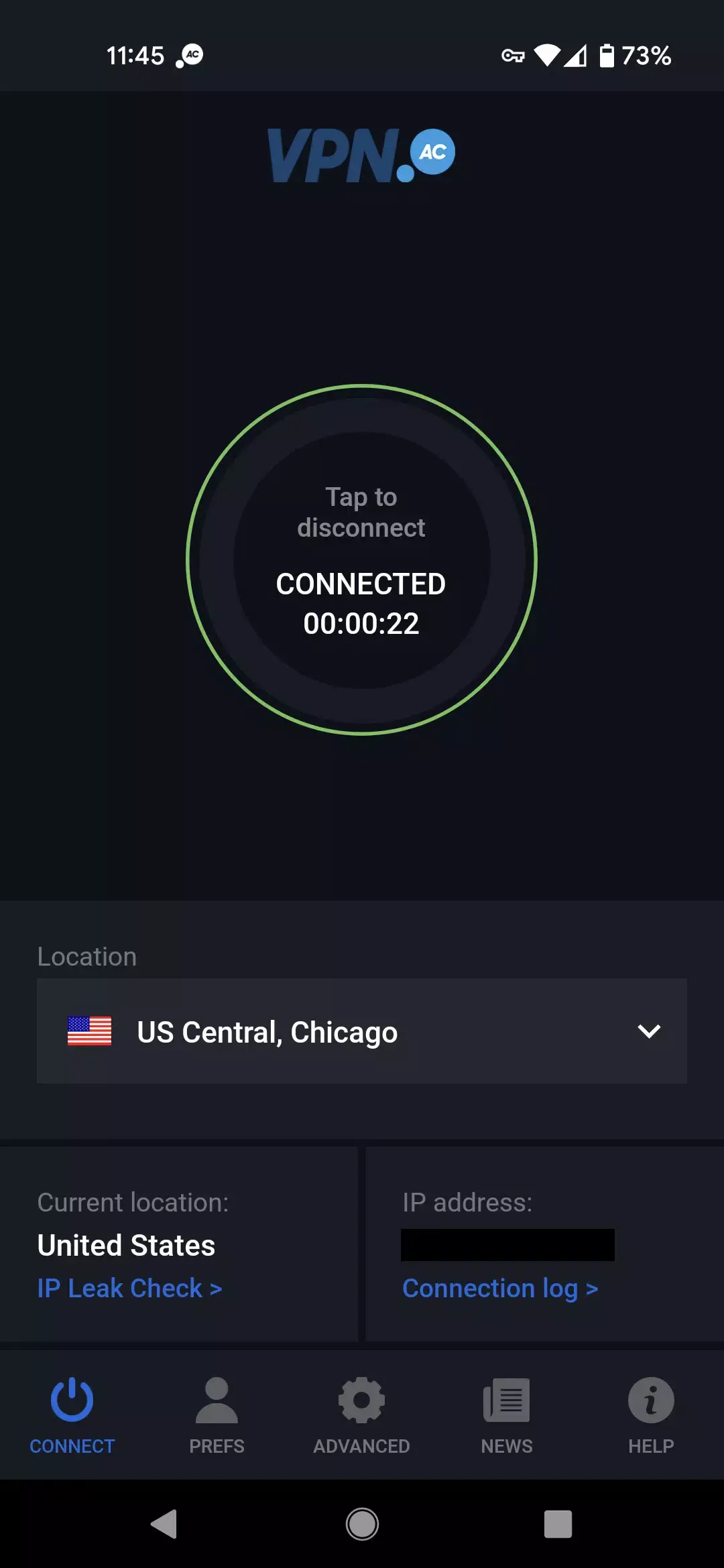
Task: Tap the Connect power icon in bottom bar
Action: pos(72,1399)
